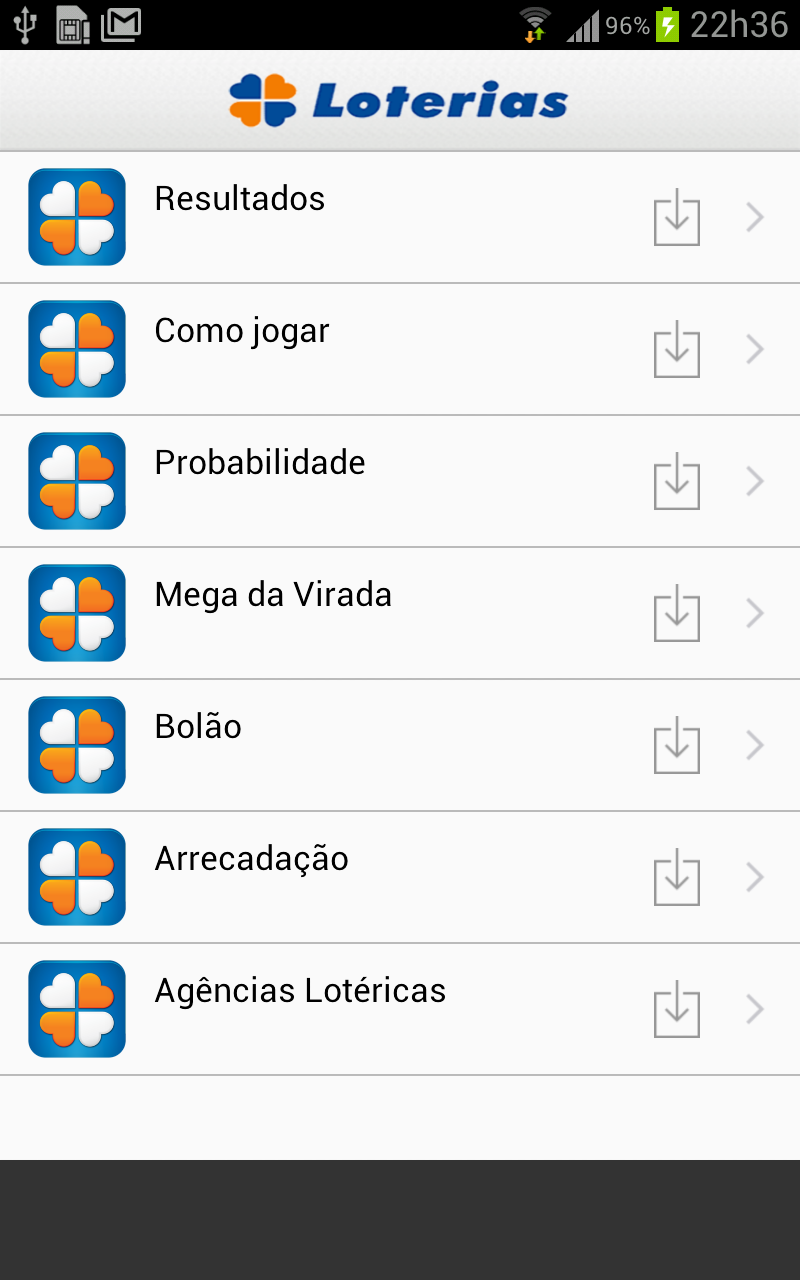800x1280 pixels.
Task: Download the Arrecadação content
Action: 677,878
